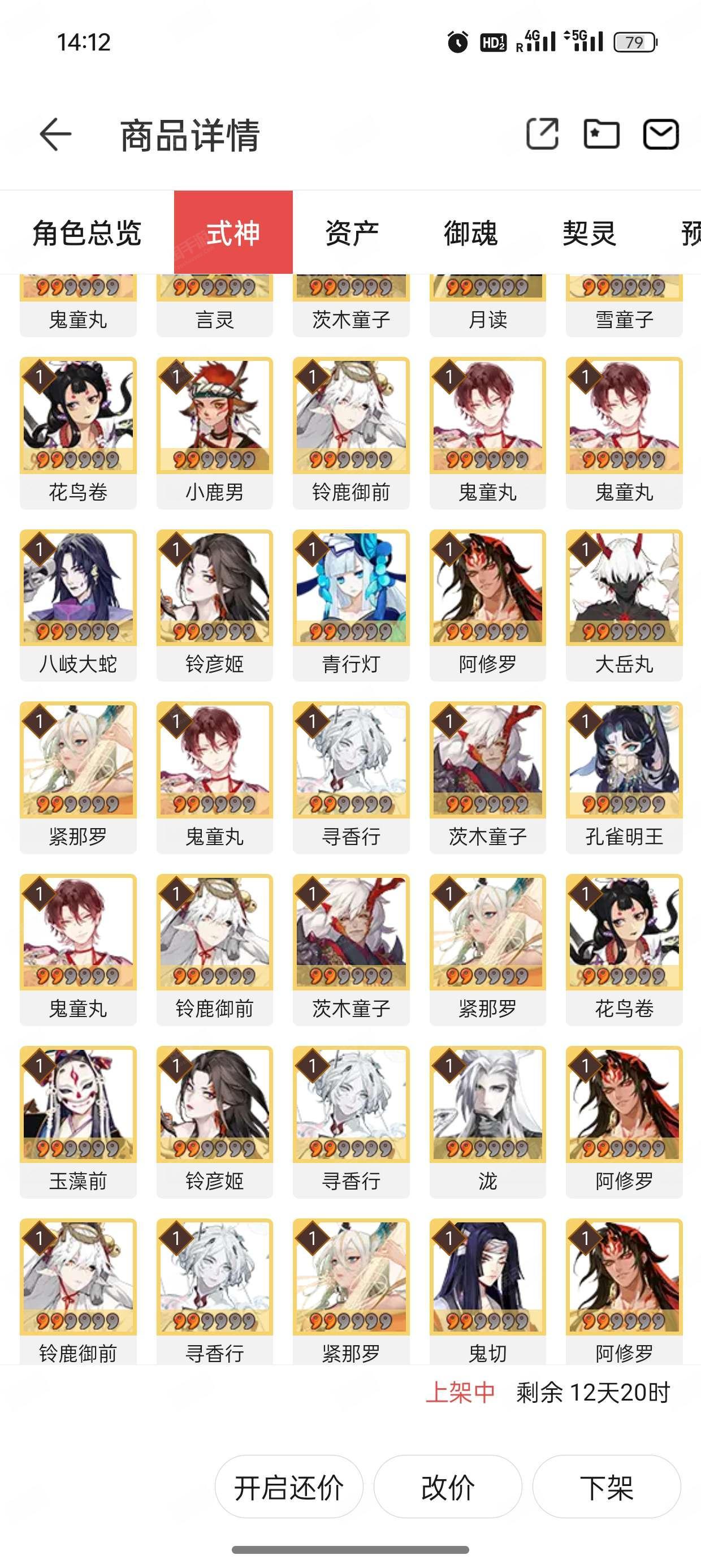Open the 青行灯 shikigami tile
The image size is (701, 1568).
click(x=351, y=605)
